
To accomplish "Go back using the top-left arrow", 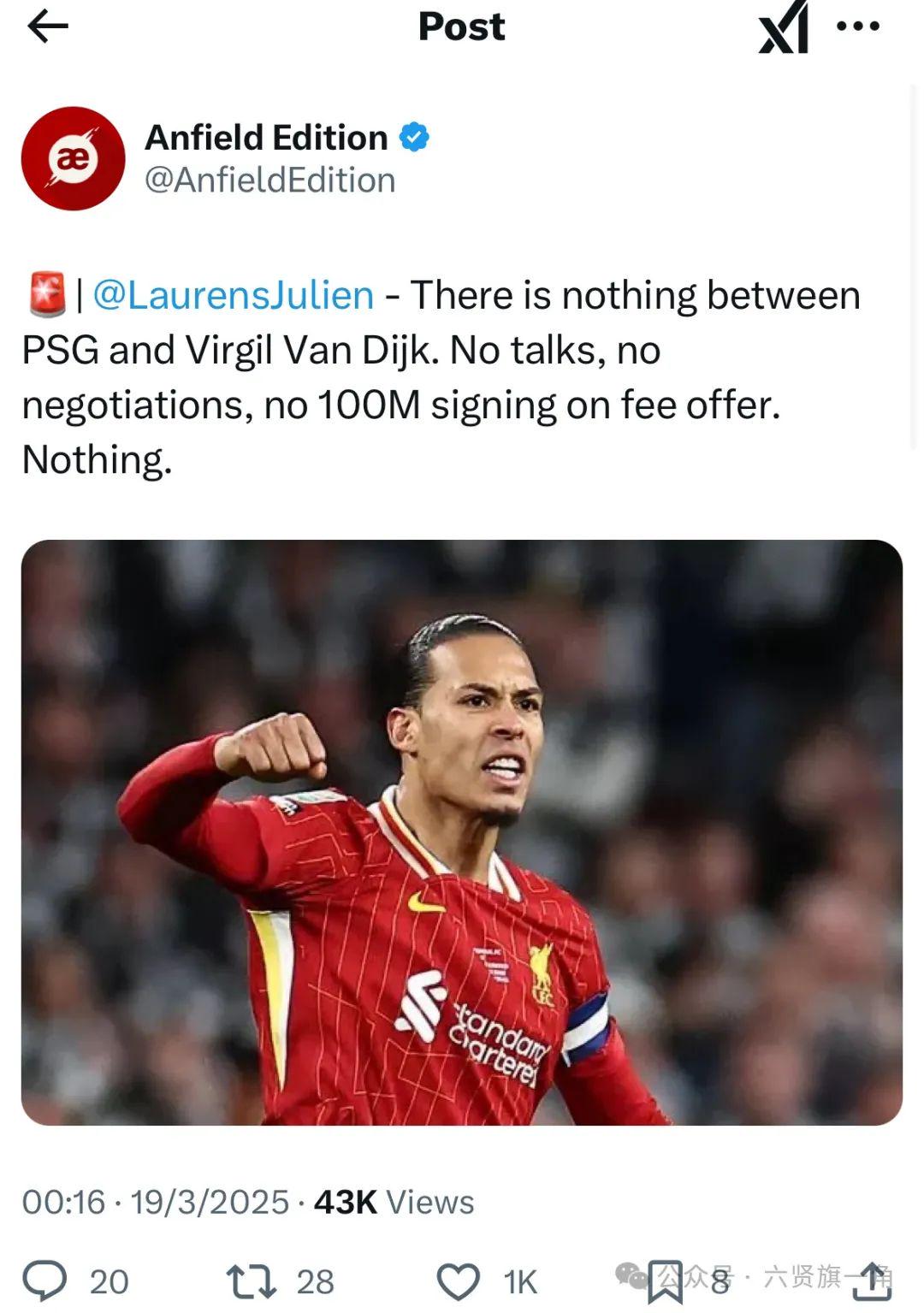I will (x=48, y=27).
